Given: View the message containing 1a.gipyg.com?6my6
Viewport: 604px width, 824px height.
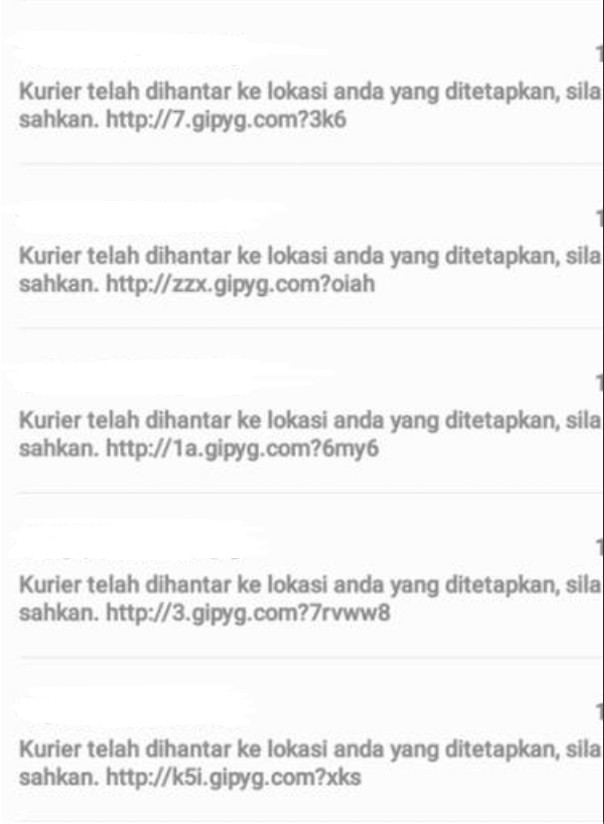Looking at the screenshot, I should [300, 434].
